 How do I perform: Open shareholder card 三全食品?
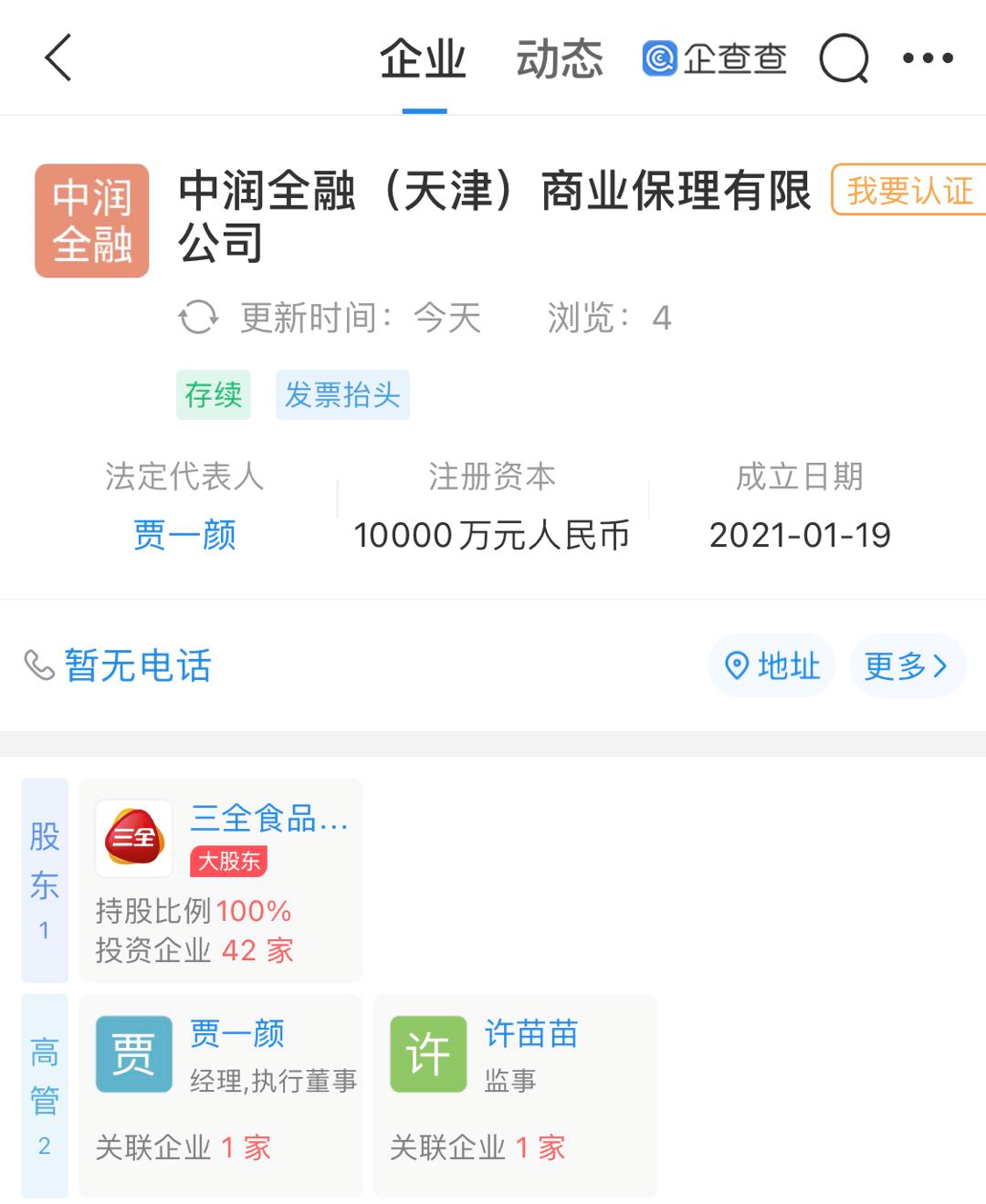pyautogui.click(x=221, y=880)
